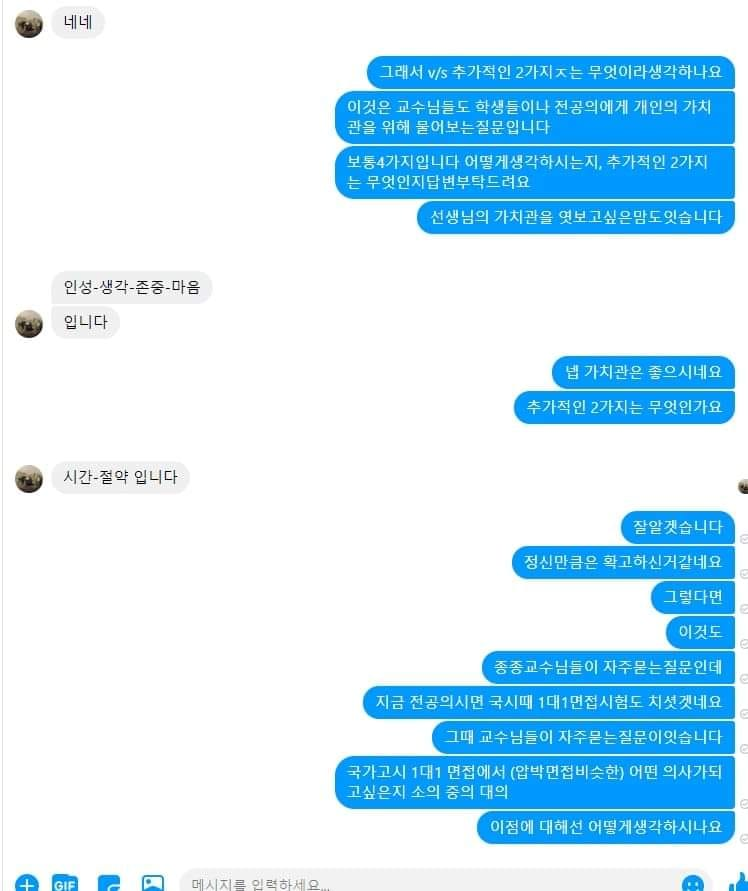
Task: Open the GIF picker
Action: (x=65, y=884)
